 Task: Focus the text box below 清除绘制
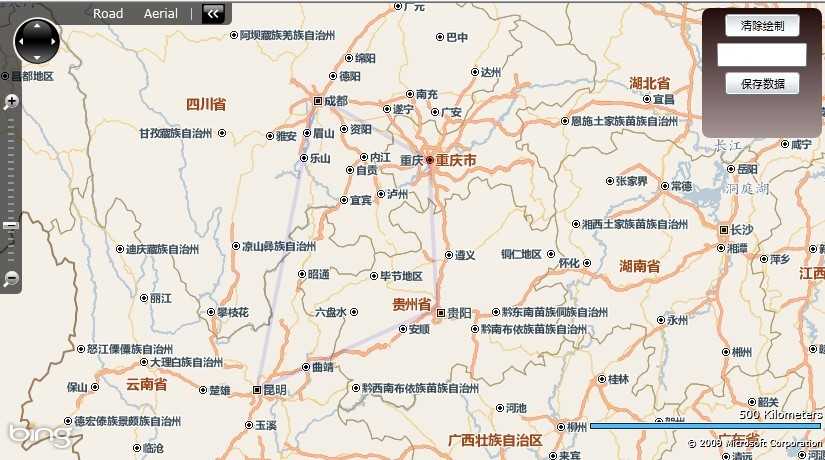click(762, 55)
